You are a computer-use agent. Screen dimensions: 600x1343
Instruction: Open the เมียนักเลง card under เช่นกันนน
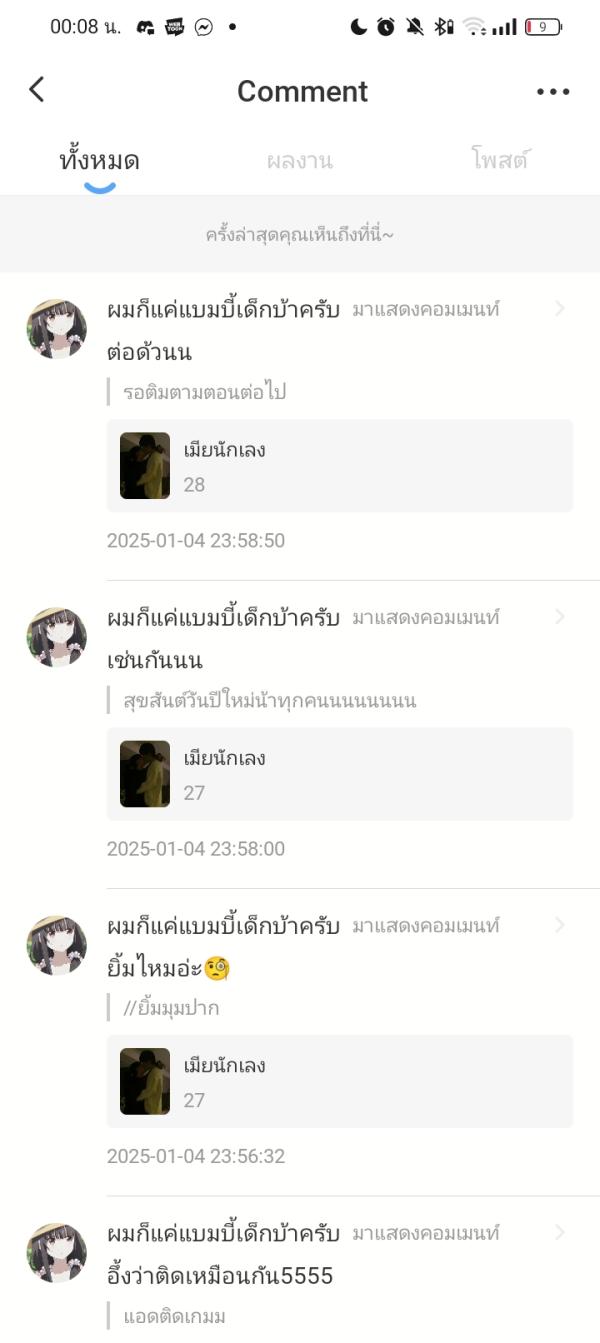[x=340, y=774]
